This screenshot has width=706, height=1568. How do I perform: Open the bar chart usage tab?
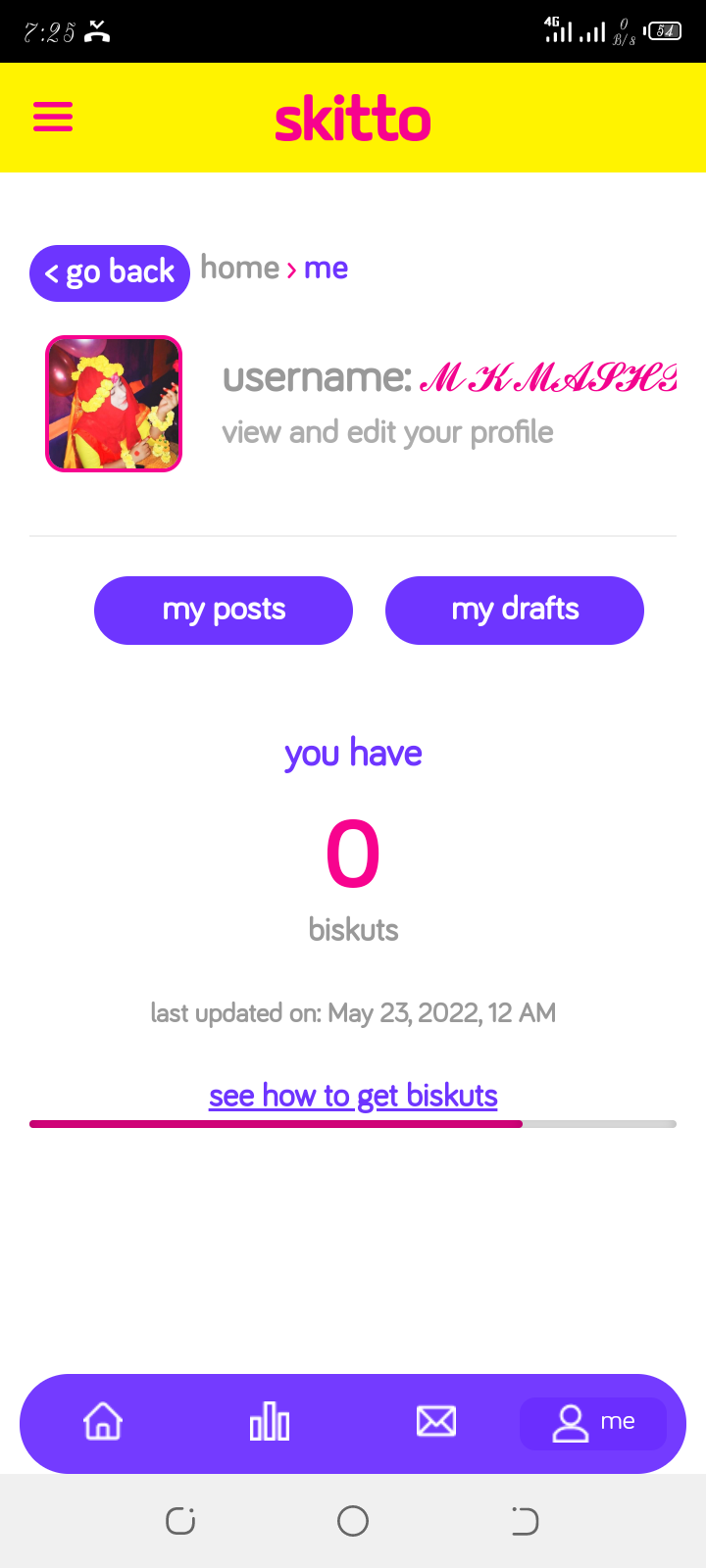pos(270,1422)
